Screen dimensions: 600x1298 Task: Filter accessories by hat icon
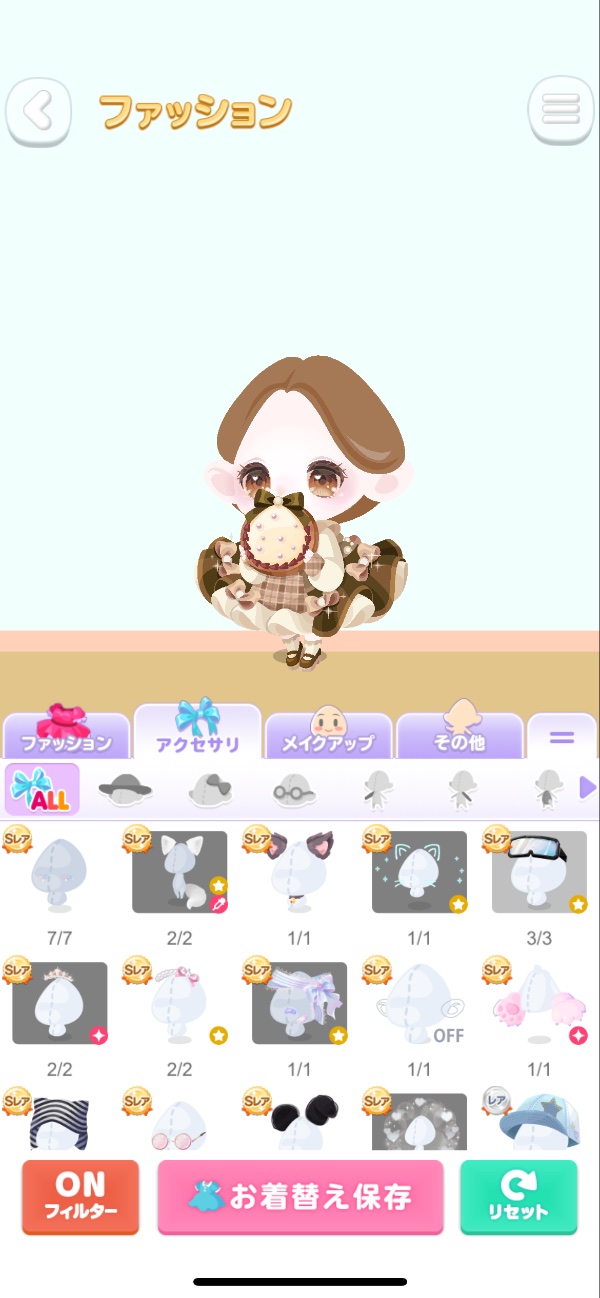pyautogui.click(x=125, y=789)
